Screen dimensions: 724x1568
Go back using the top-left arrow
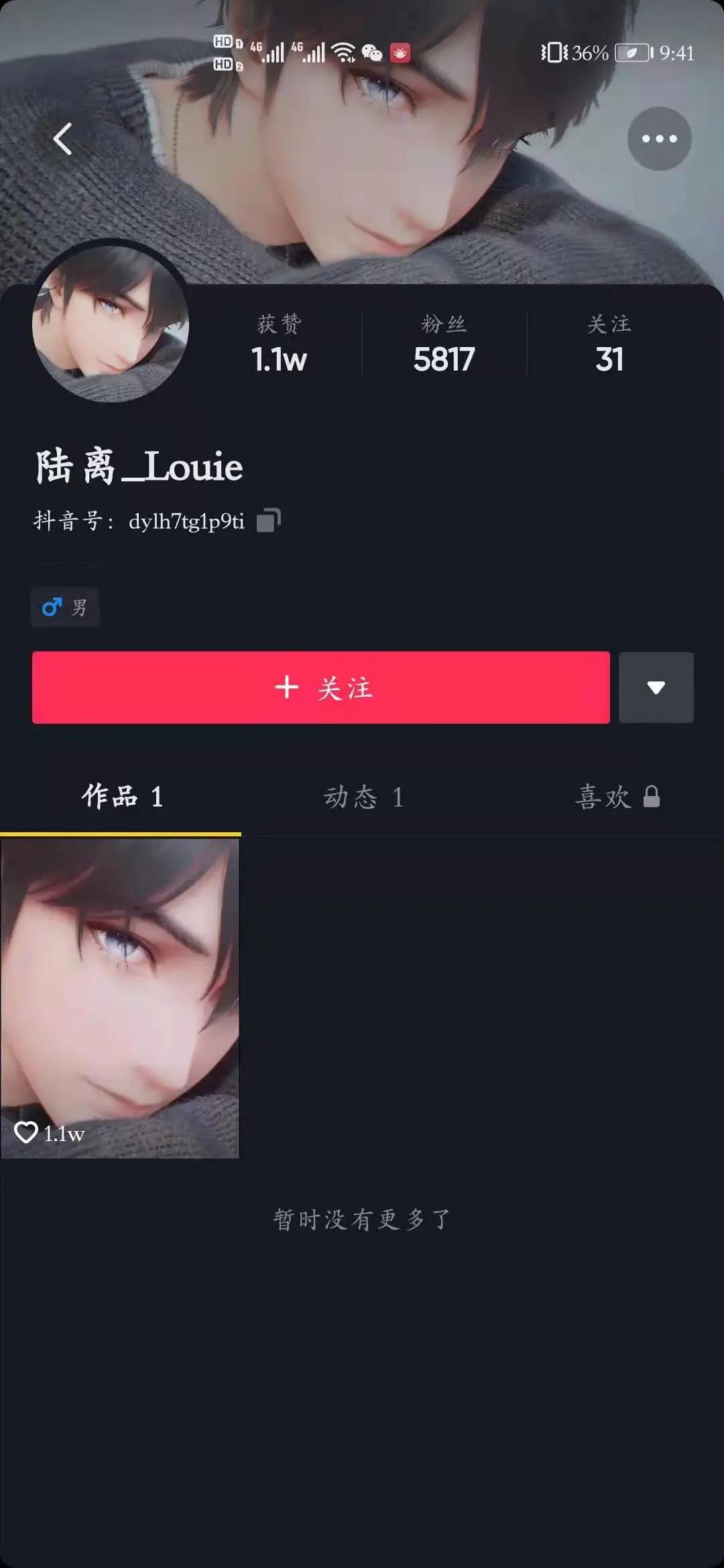coord(62,139)
